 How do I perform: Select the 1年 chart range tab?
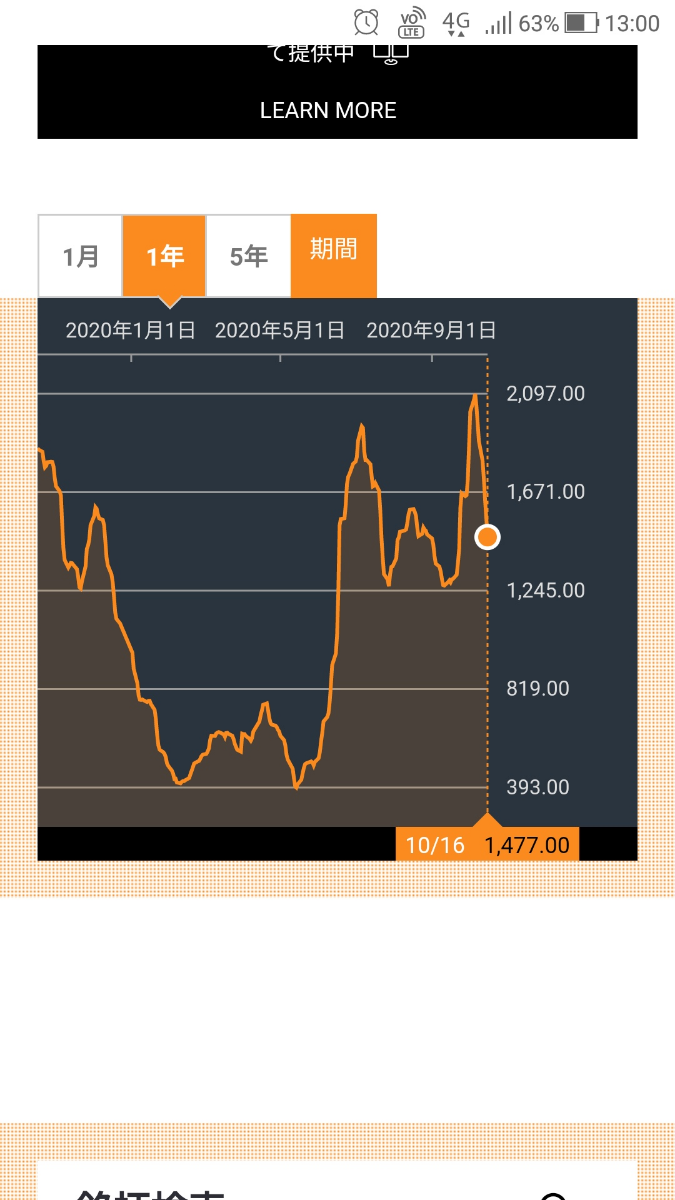(x=164, y=256)
